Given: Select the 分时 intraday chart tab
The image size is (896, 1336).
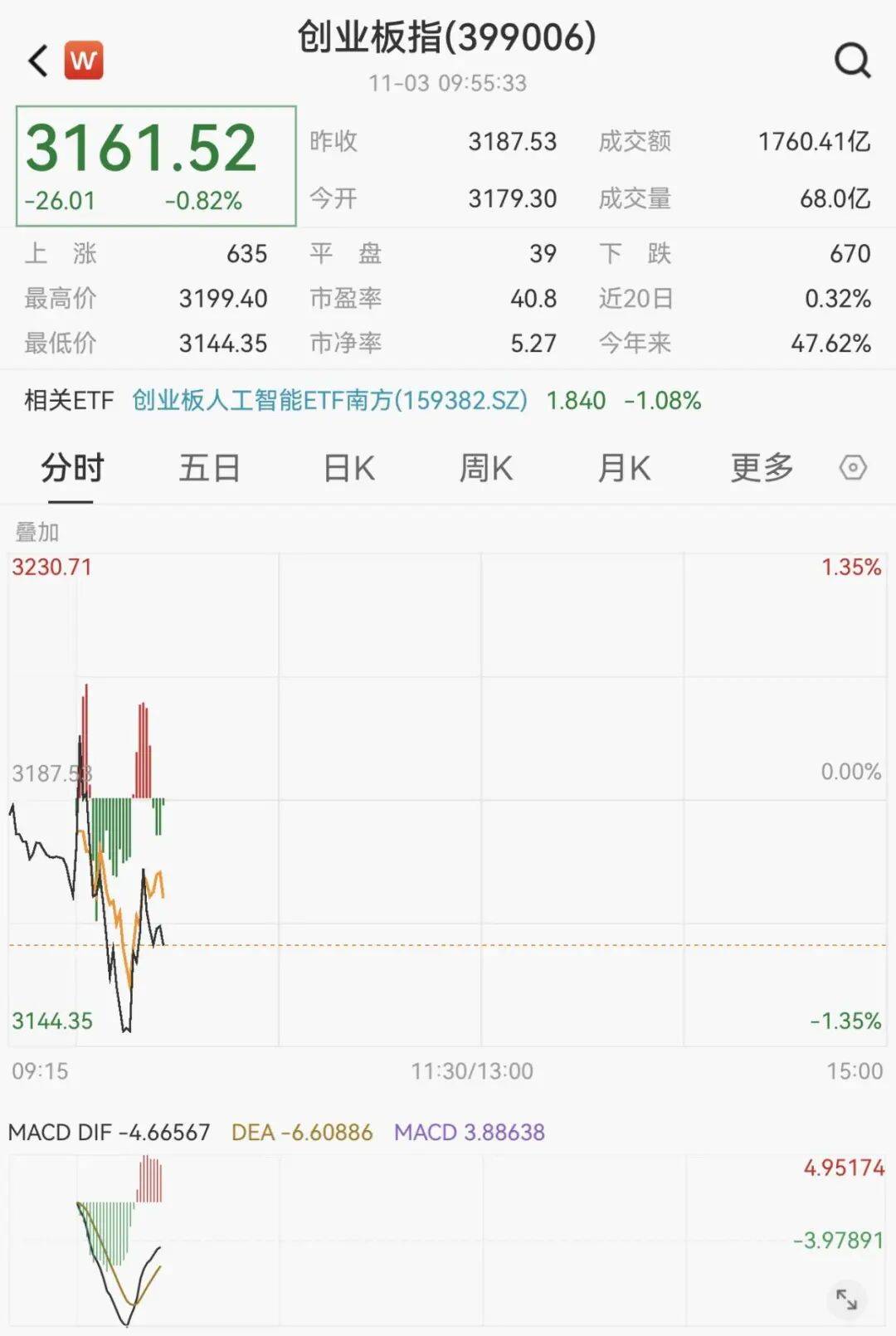Looking at the screenshot, I should click(x=71, y=468).
